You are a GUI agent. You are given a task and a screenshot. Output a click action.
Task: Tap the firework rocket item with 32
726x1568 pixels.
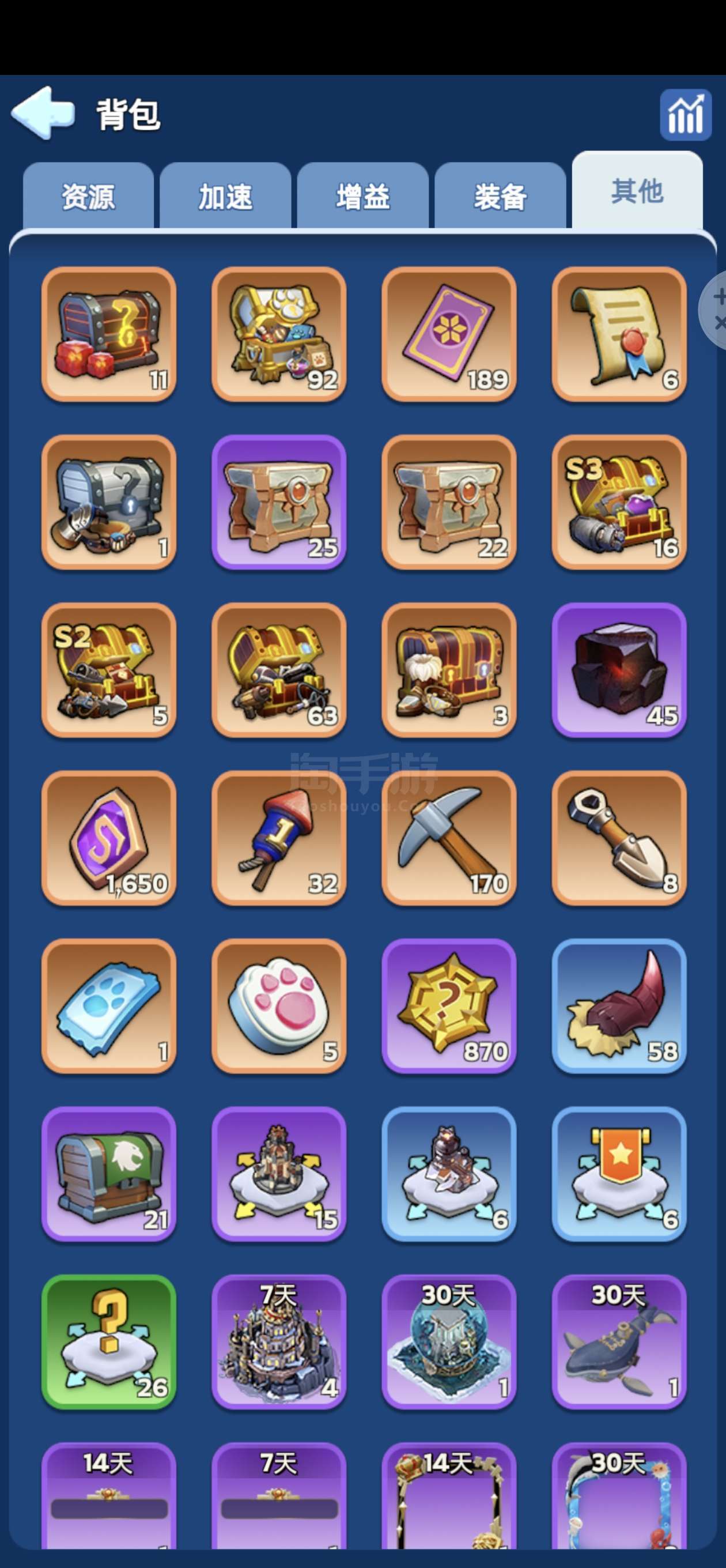279,838
